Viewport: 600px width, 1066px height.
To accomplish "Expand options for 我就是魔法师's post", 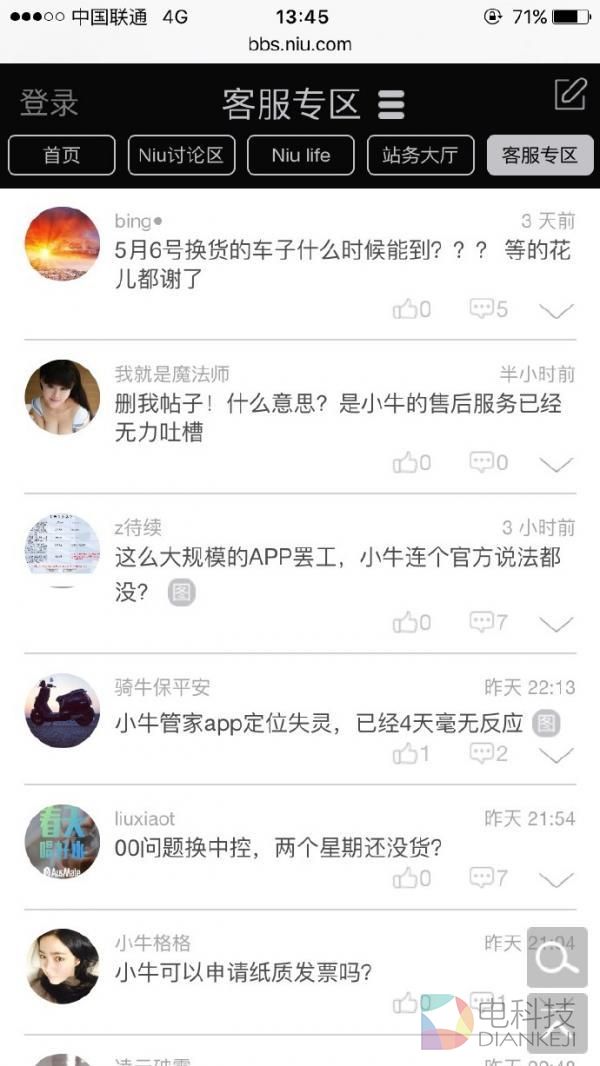I will click(x=556, y=463).
